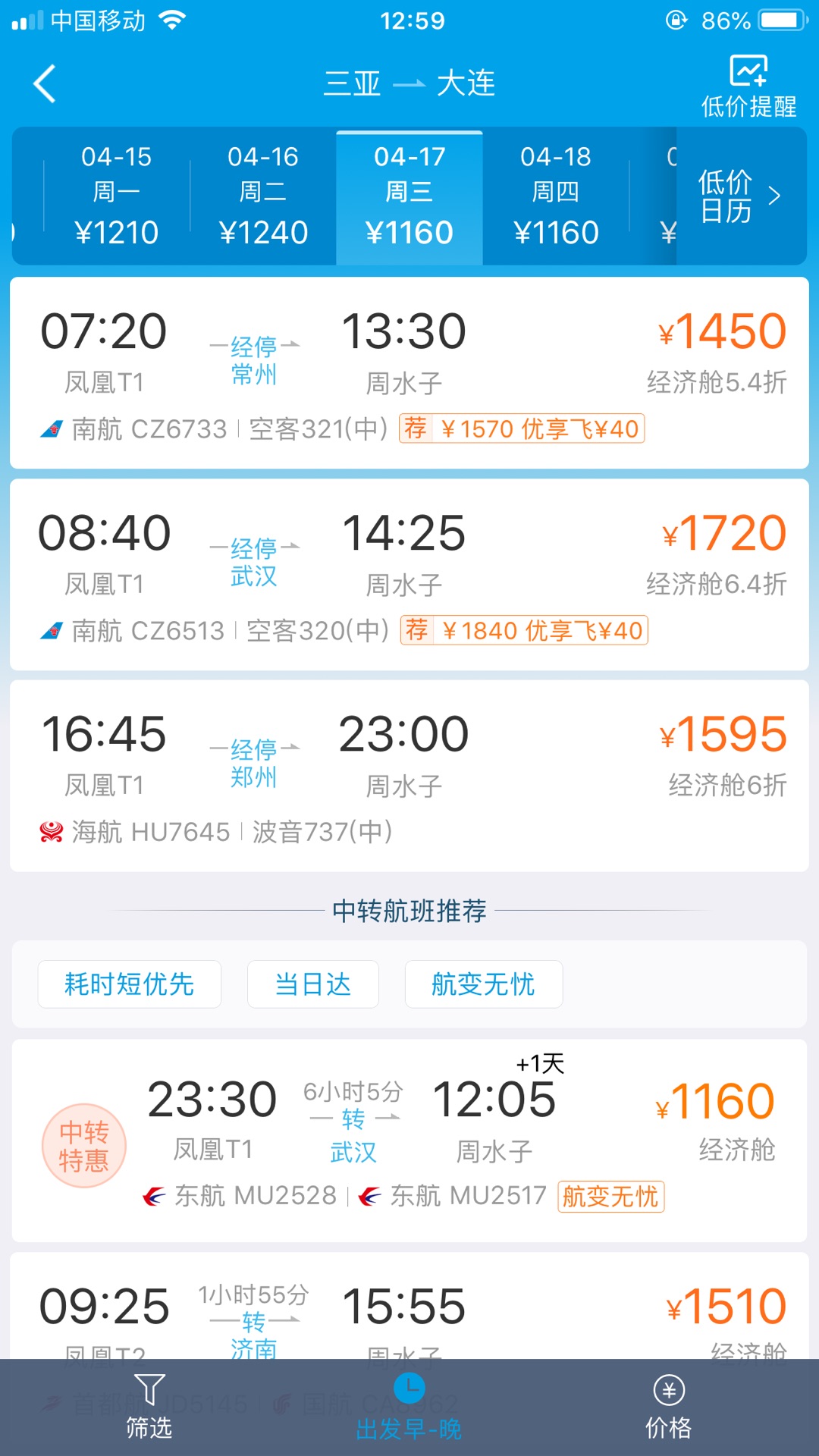
Task: Select date 04-16 周二
Action: coord(262,196)
